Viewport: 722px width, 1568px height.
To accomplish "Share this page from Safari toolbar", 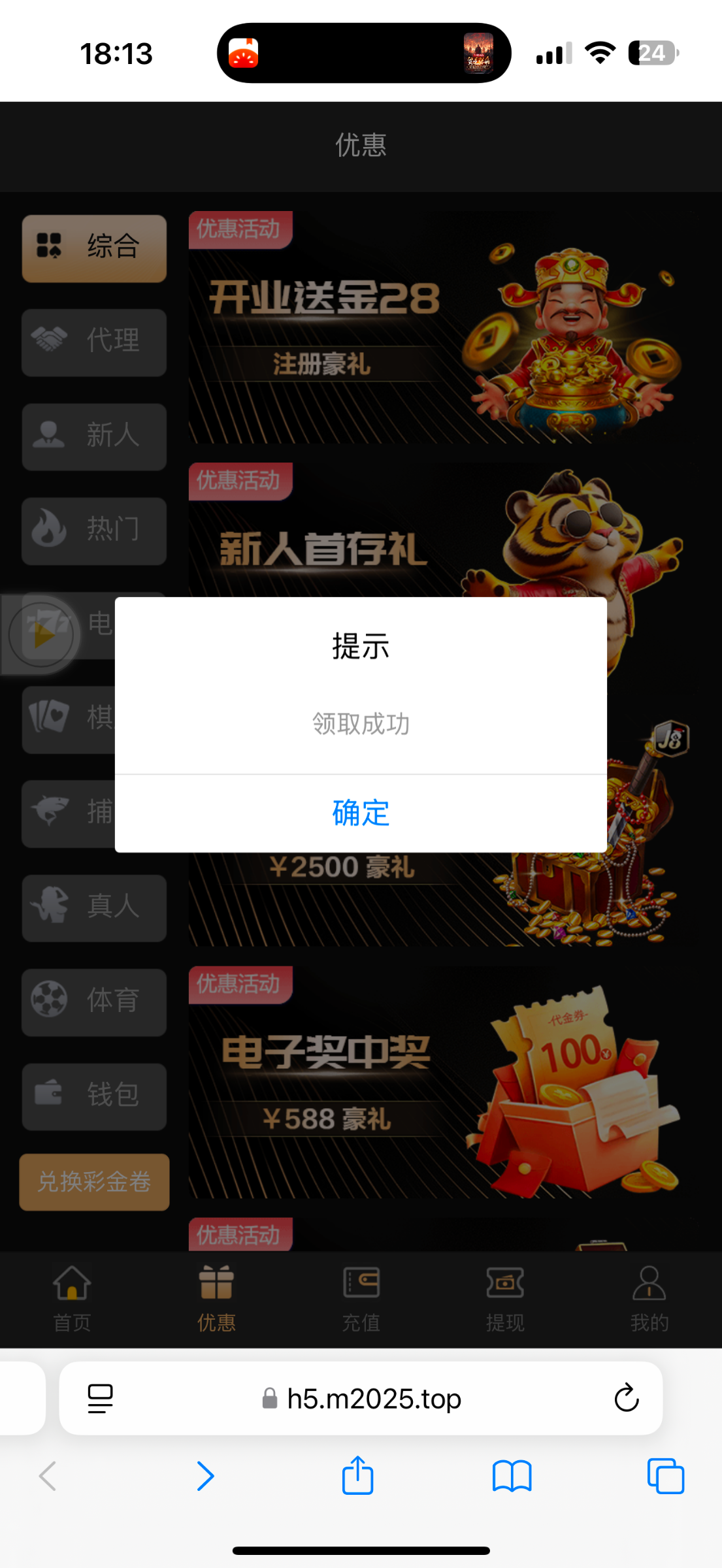I will point(357,1476).
